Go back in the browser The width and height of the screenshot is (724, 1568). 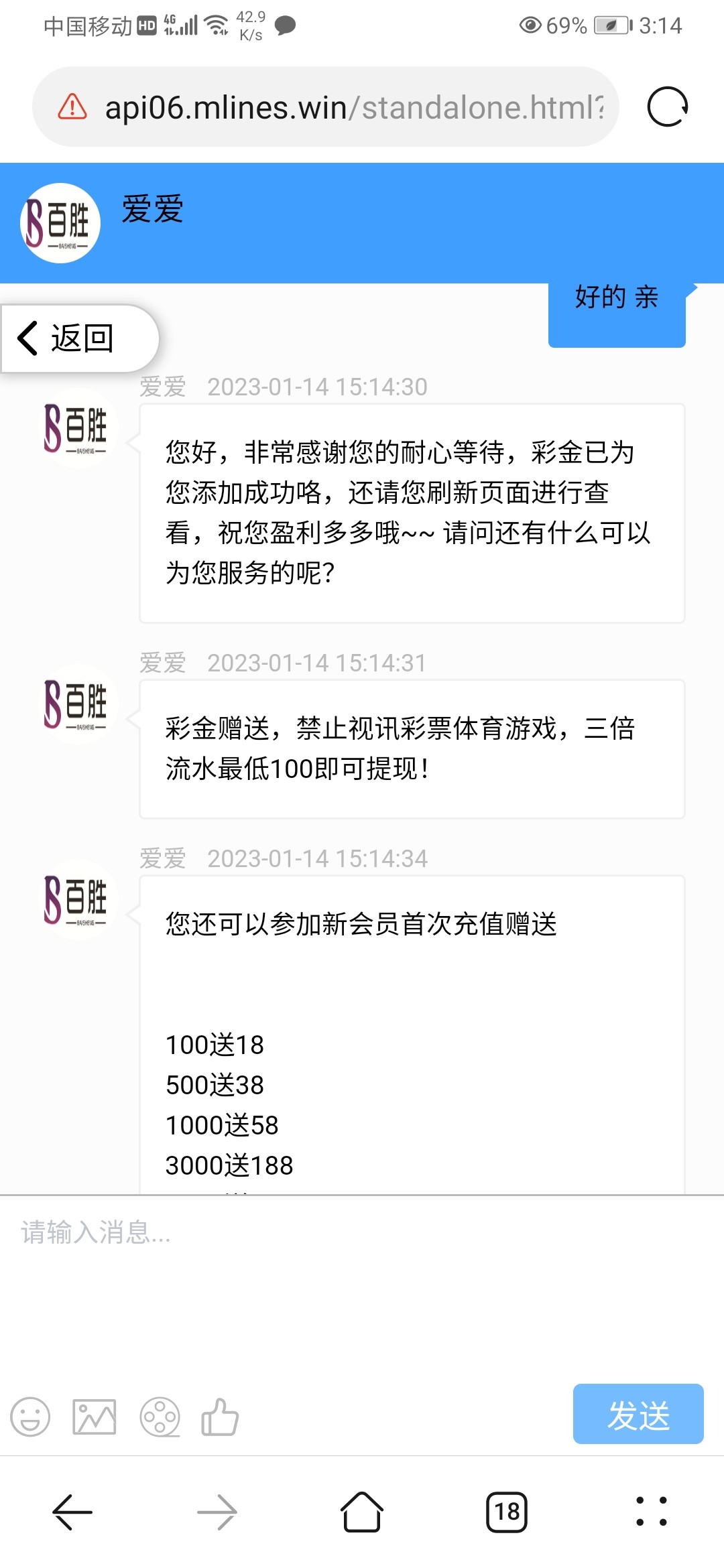(x=72, y=1512)
